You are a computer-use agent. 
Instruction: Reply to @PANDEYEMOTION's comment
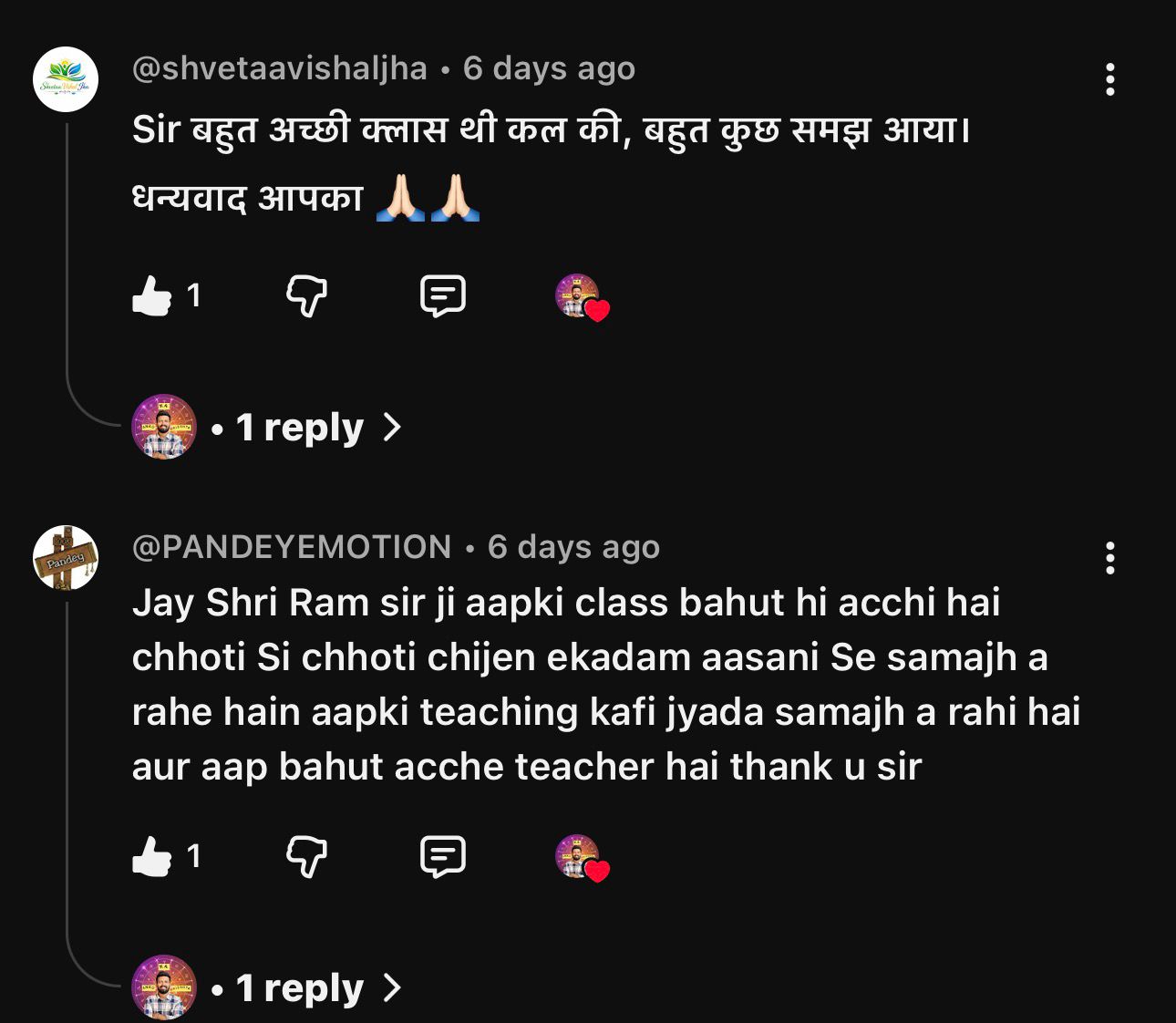pos(443,857)
